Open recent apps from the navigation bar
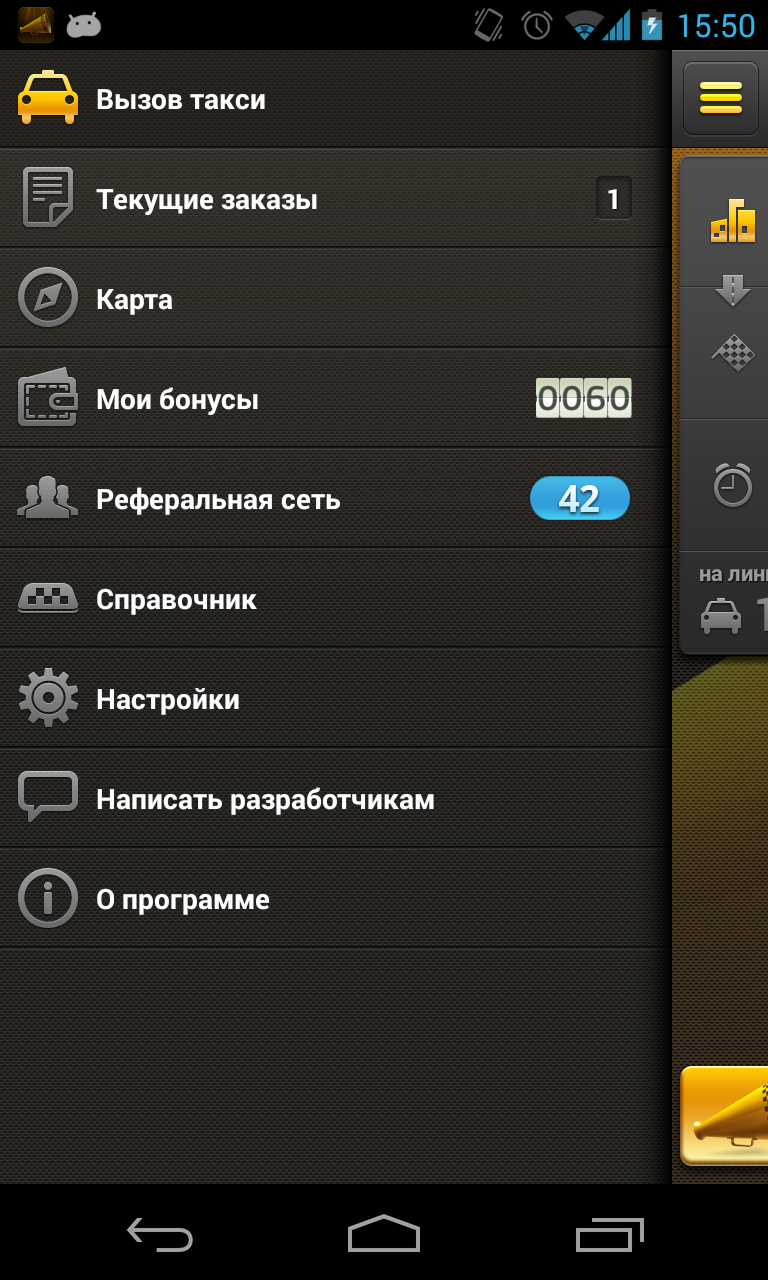Image resolution: width=768 pixels, height=1280 pixels. [x=609, y=1234]
